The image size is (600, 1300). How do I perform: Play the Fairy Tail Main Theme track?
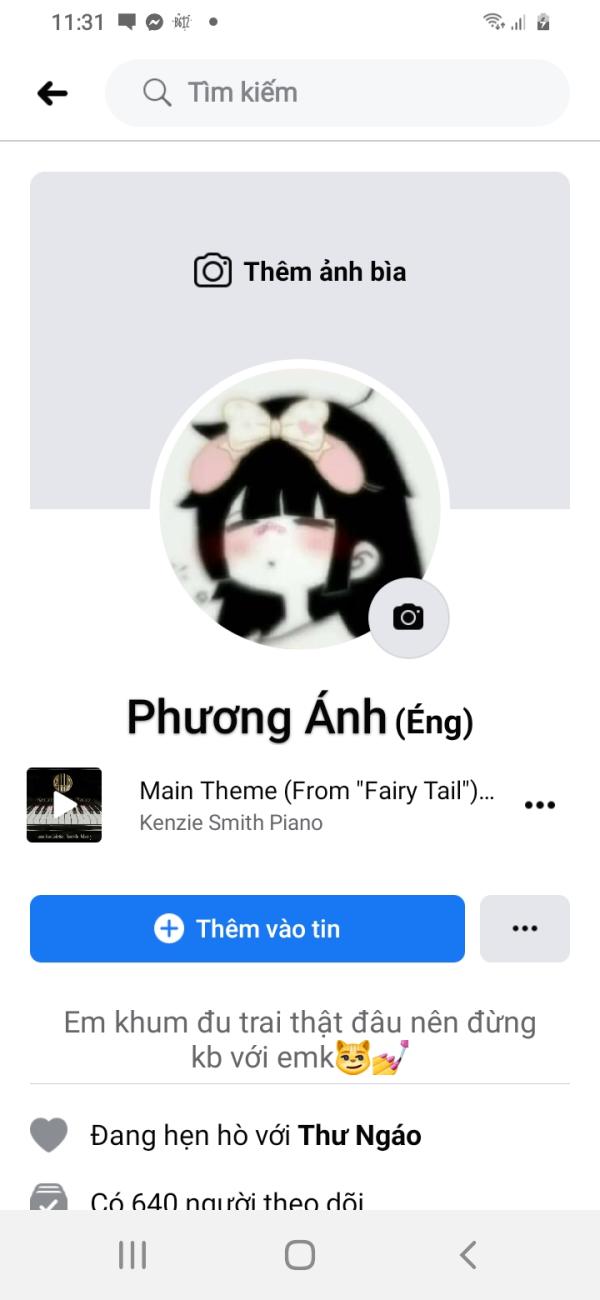point(64,804)
